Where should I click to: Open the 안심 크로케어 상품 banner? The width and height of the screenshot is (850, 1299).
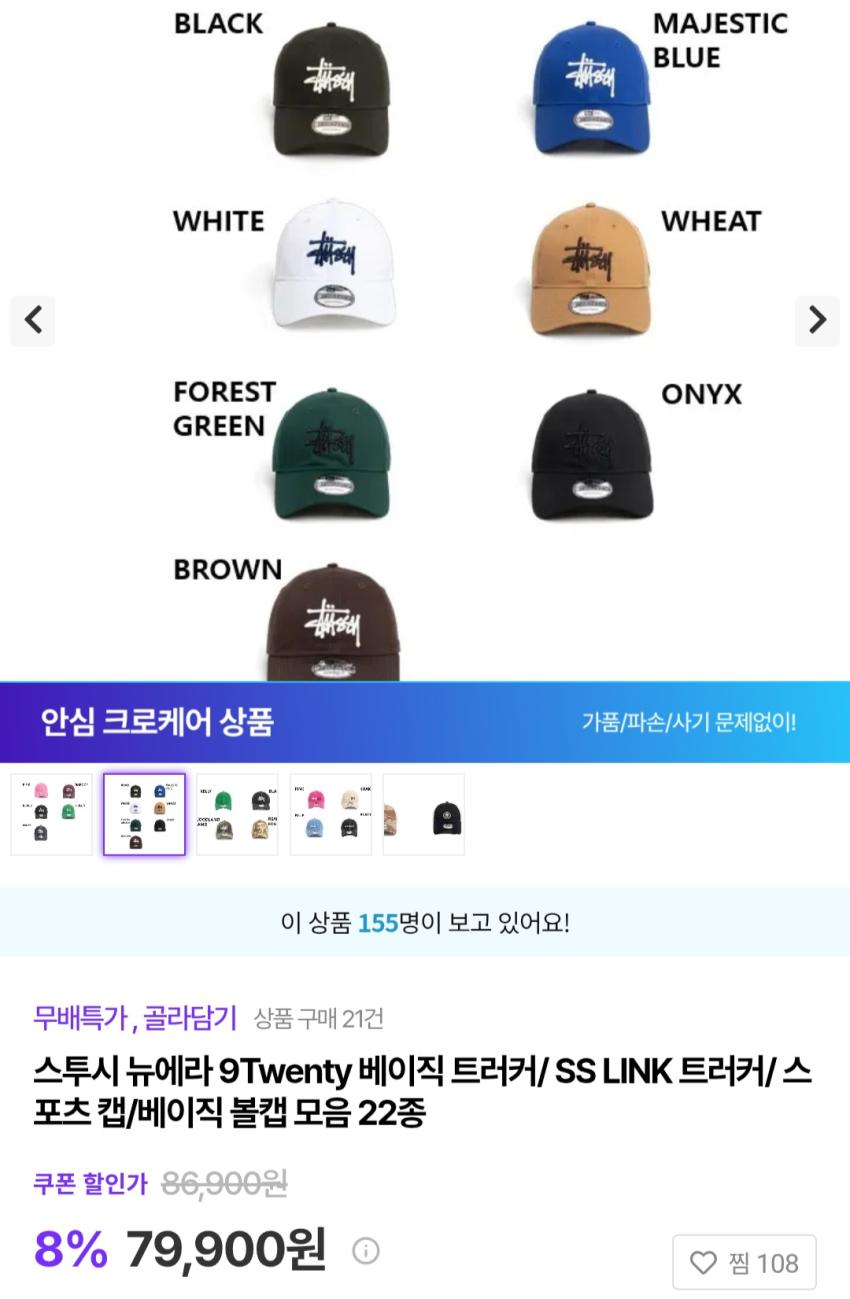tap(424, 722)
